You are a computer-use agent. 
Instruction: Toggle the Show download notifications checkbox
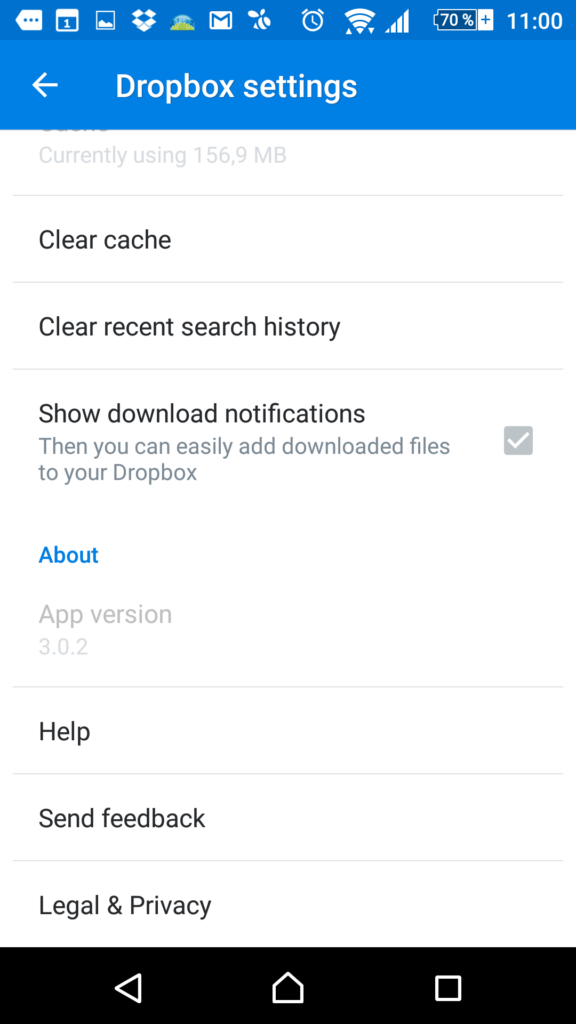(518, 441)
